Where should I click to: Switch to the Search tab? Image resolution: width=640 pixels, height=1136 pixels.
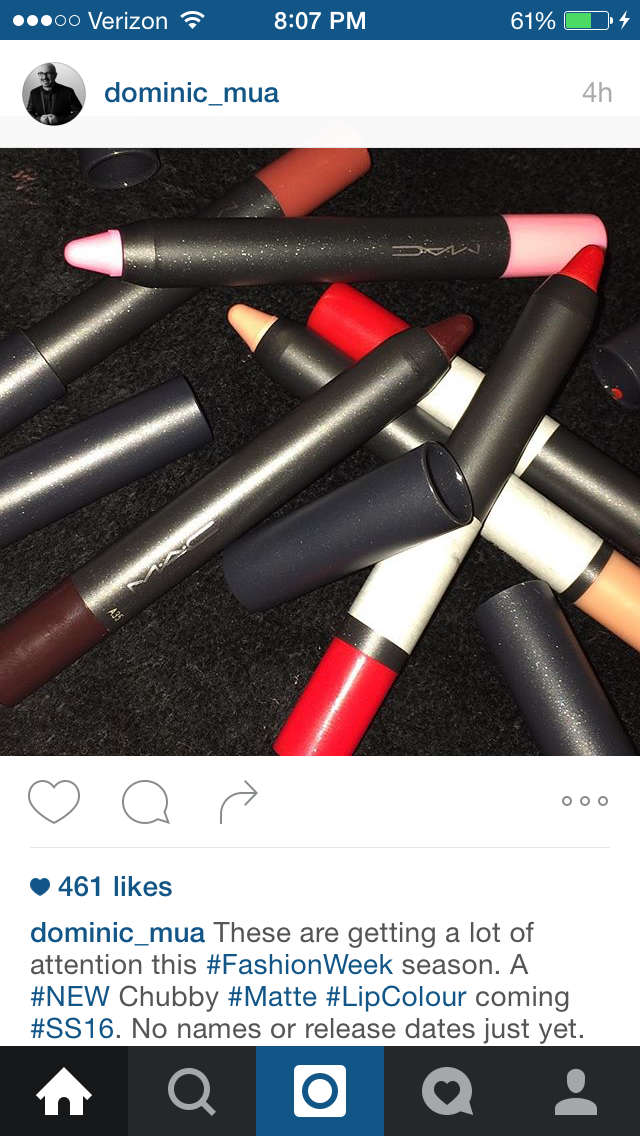pos(192,1091)
